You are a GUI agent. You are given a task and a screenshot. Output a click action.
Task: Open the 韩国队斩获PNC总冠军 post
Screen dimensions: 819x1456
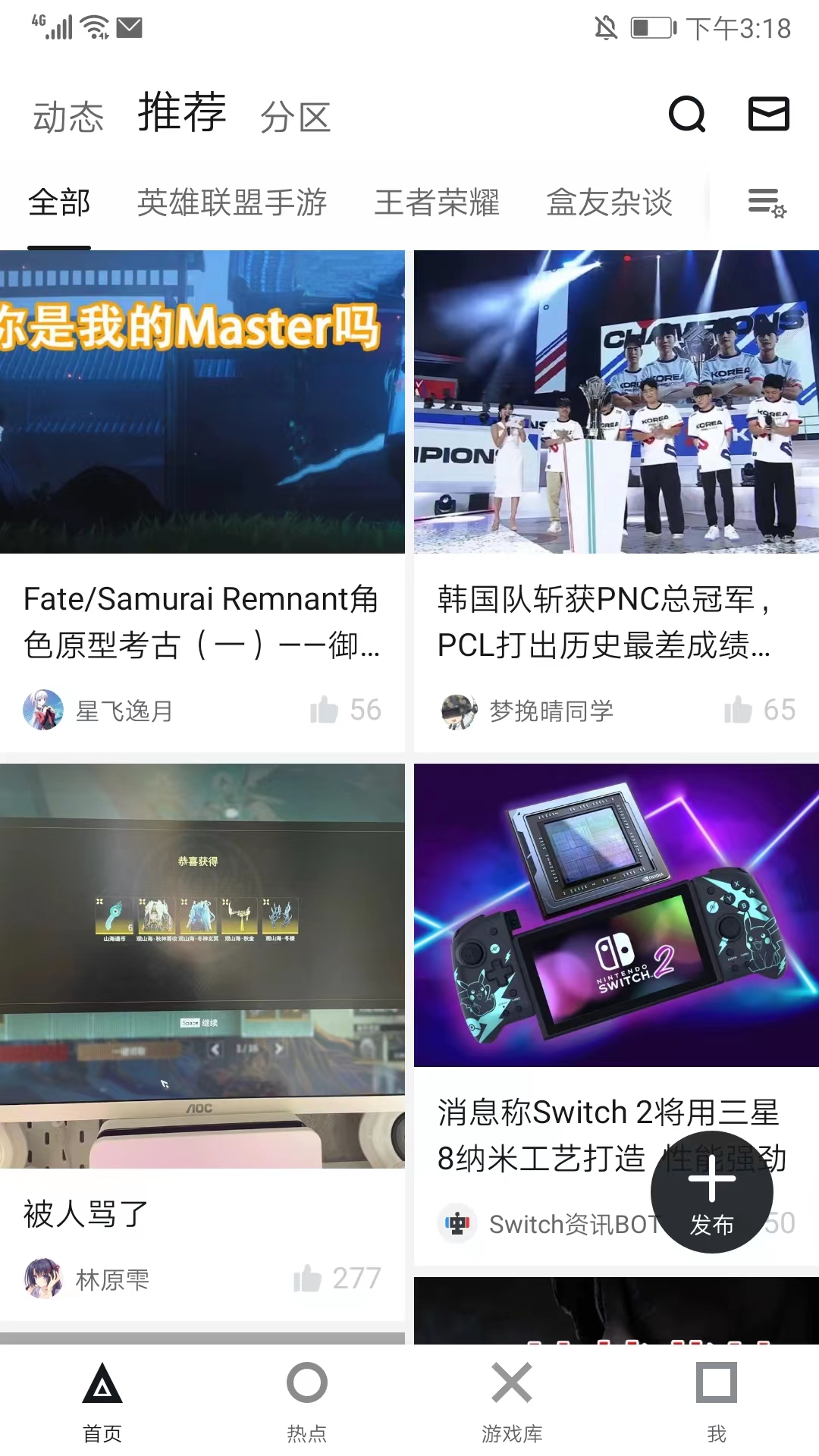pos(616,622)
